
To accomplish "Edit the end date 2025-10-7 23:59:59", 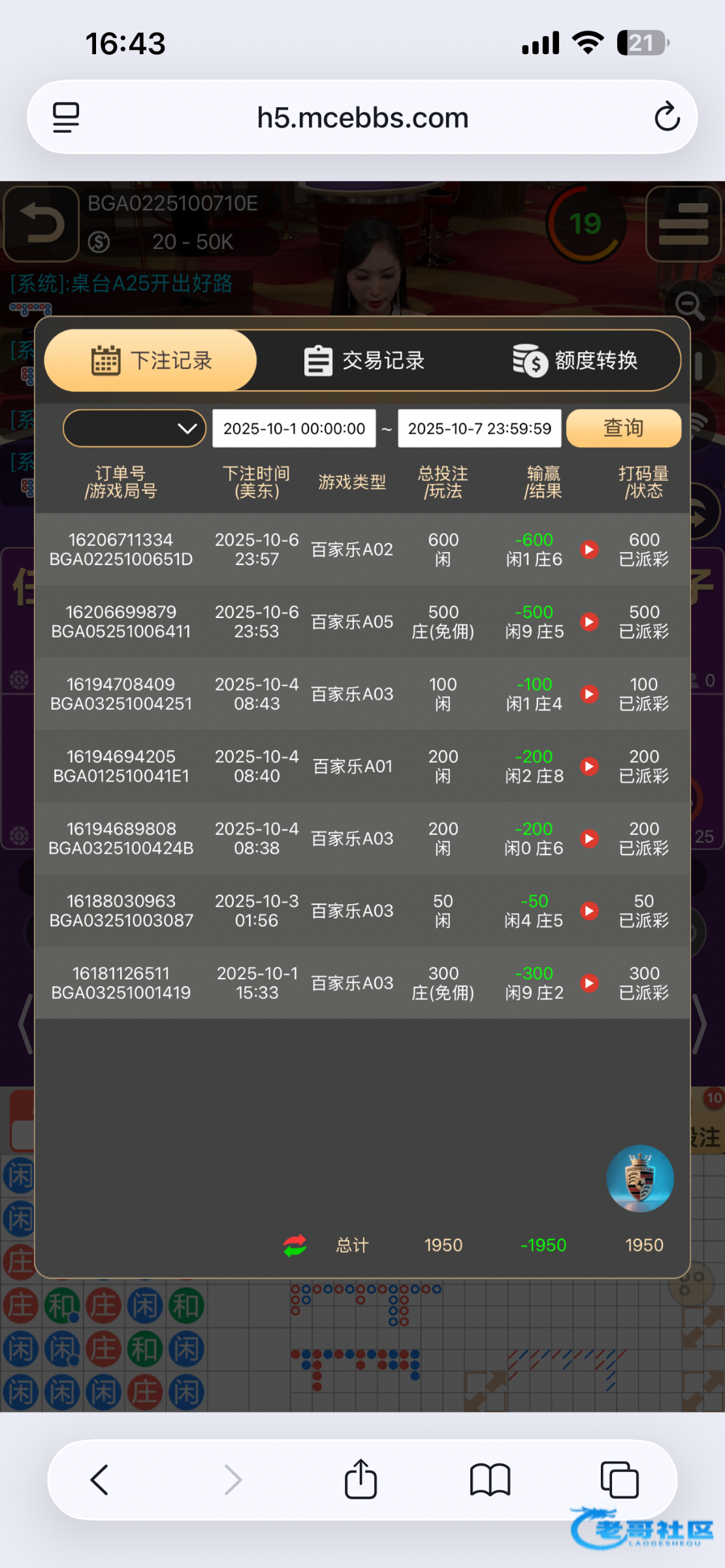I will point(479,429).
